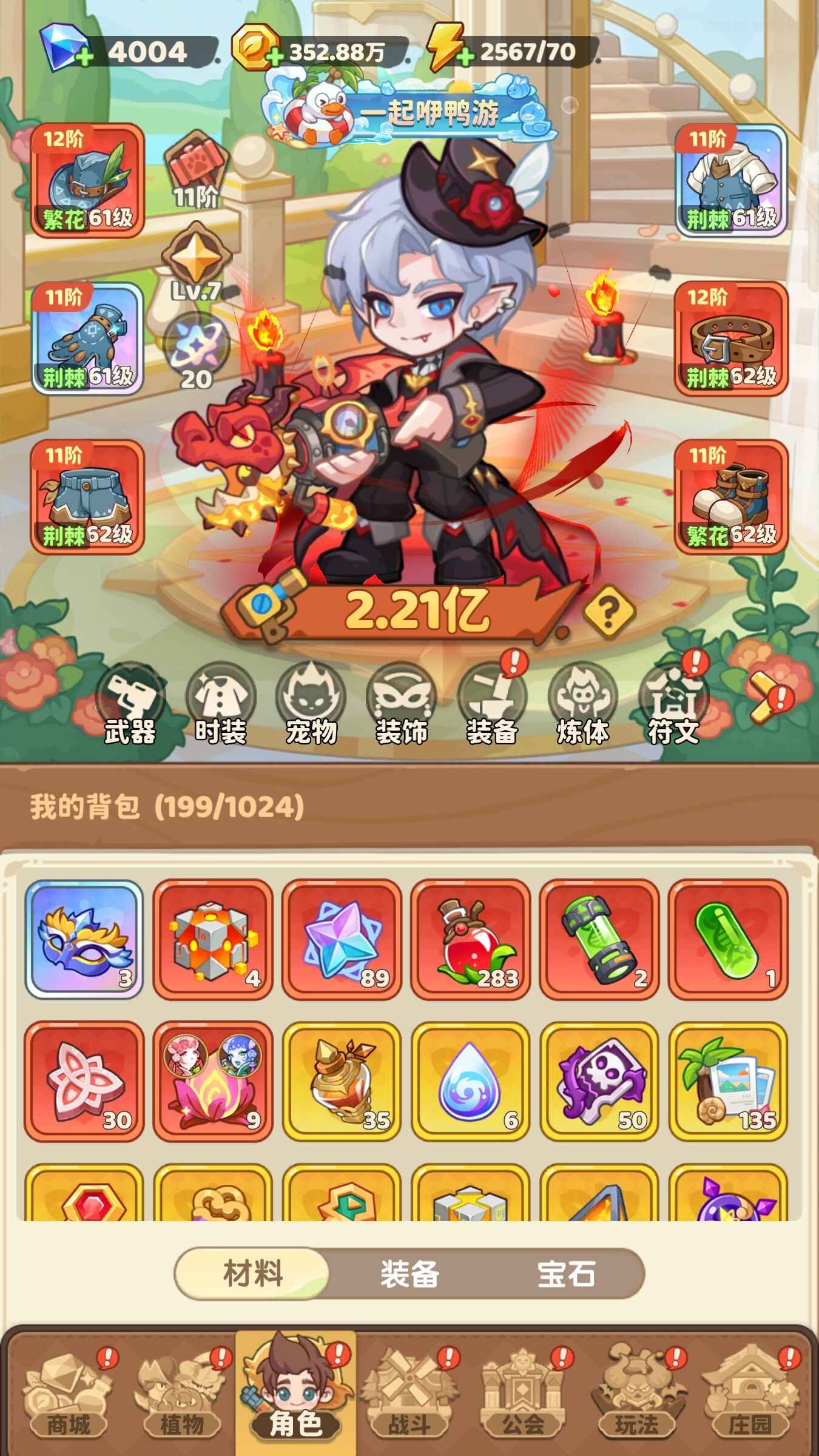This screenshot has width=819, height=1456.
Task: Open the 武器 weapon menu
Action: click(130, 704)
